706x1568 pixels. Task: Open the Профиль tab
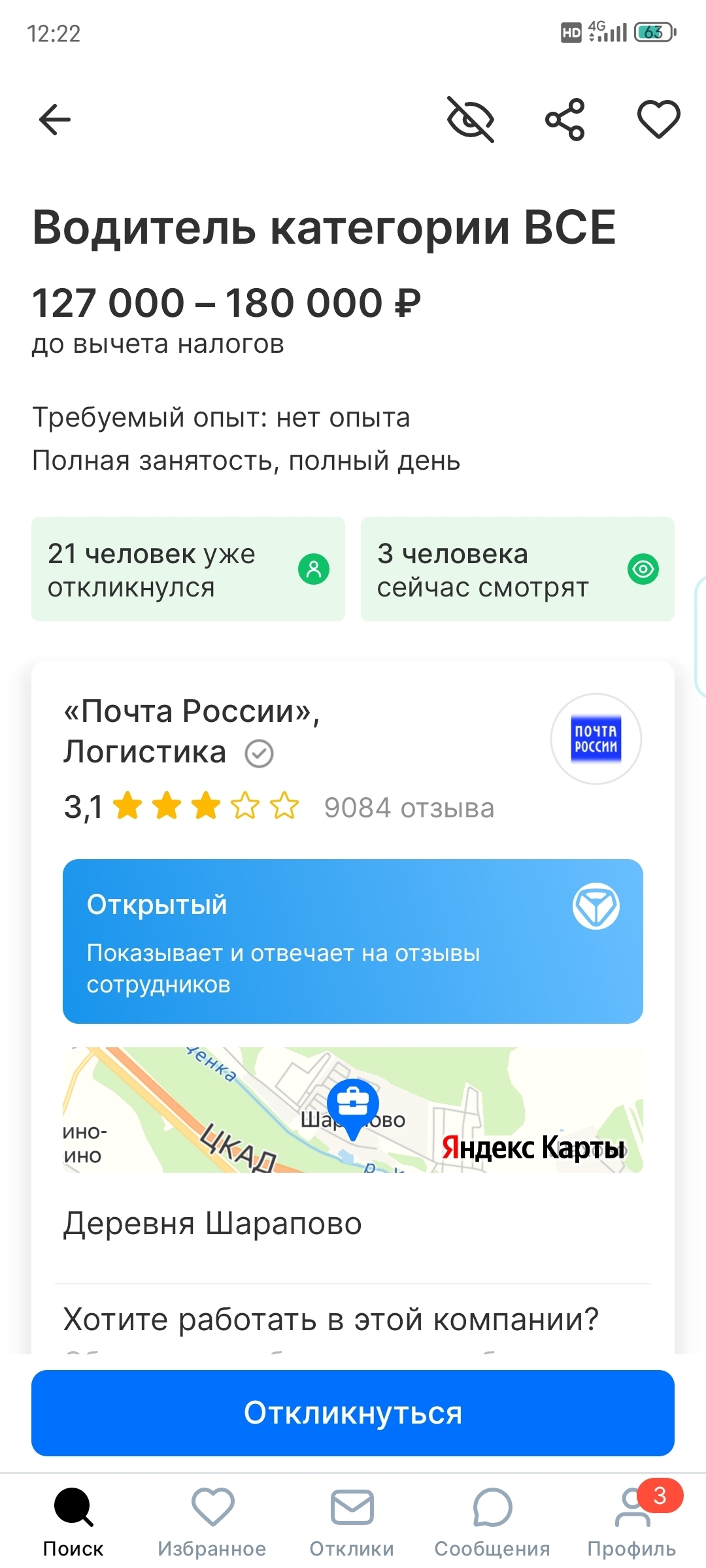631,1522
